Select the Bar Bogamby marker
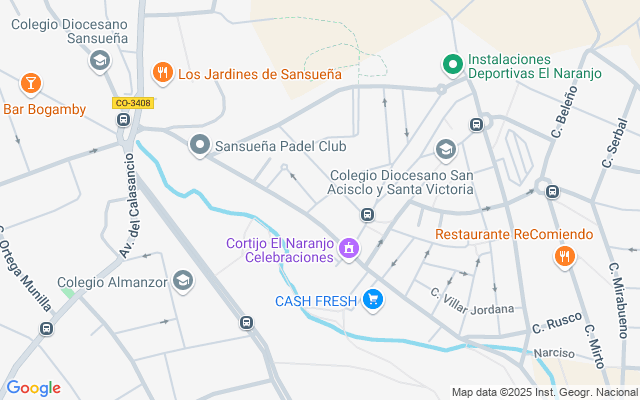The width and height of the screenshot is (640, 400). pos(30,83)
